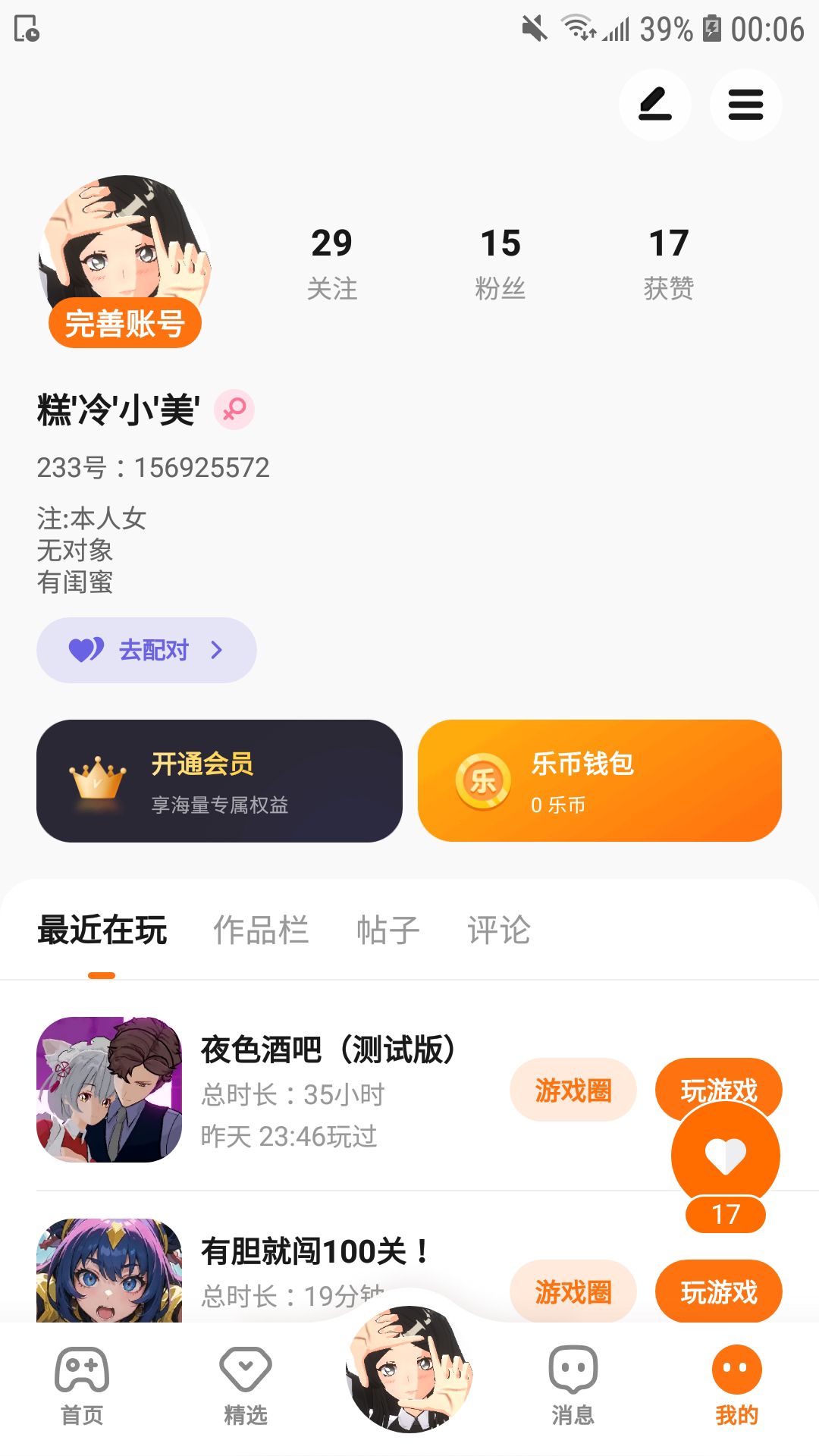Switch to the 帖子 tab
The image size is (819, 1456).
pyautogui.click(x=388, y=930)
